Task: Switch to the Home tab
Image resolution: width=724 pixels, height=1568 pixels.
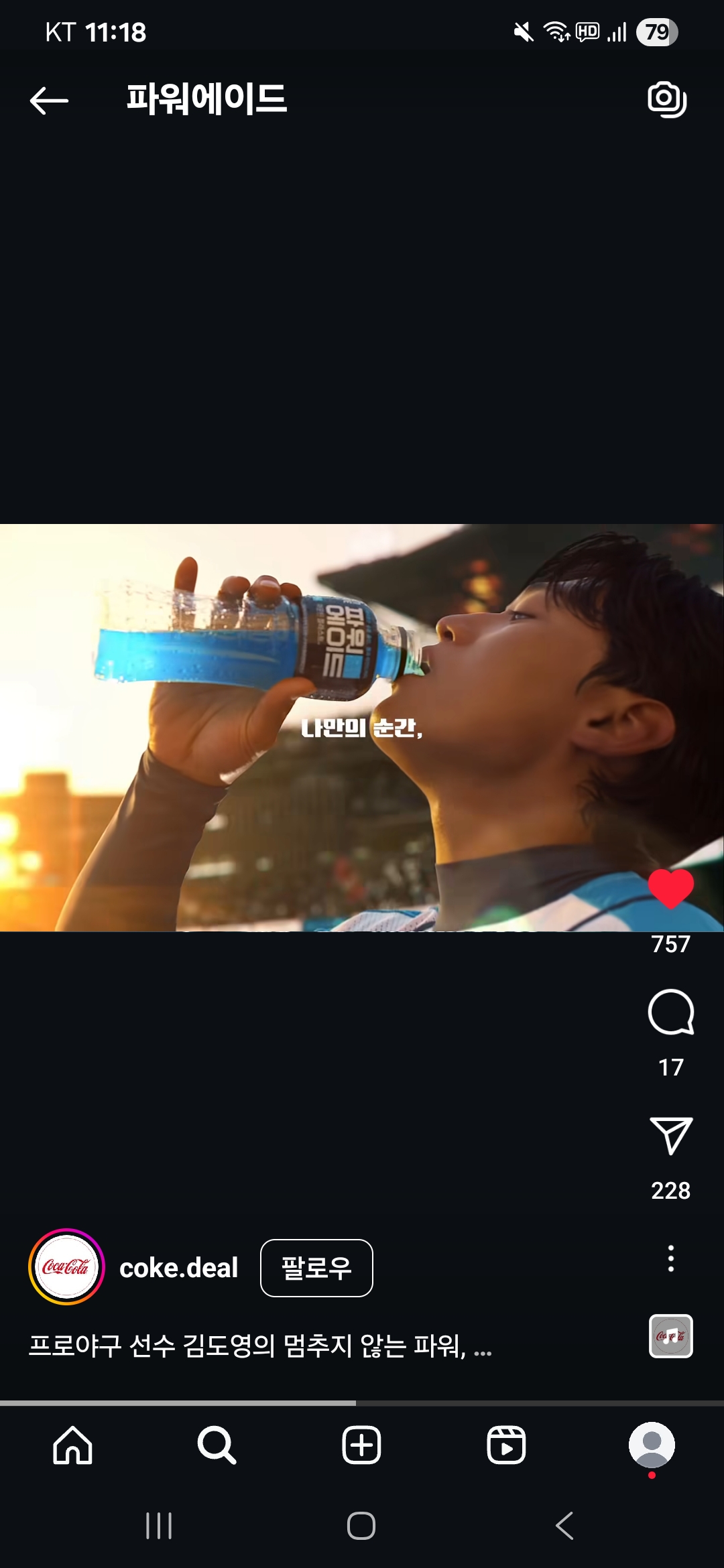Action: [72, 1445]
